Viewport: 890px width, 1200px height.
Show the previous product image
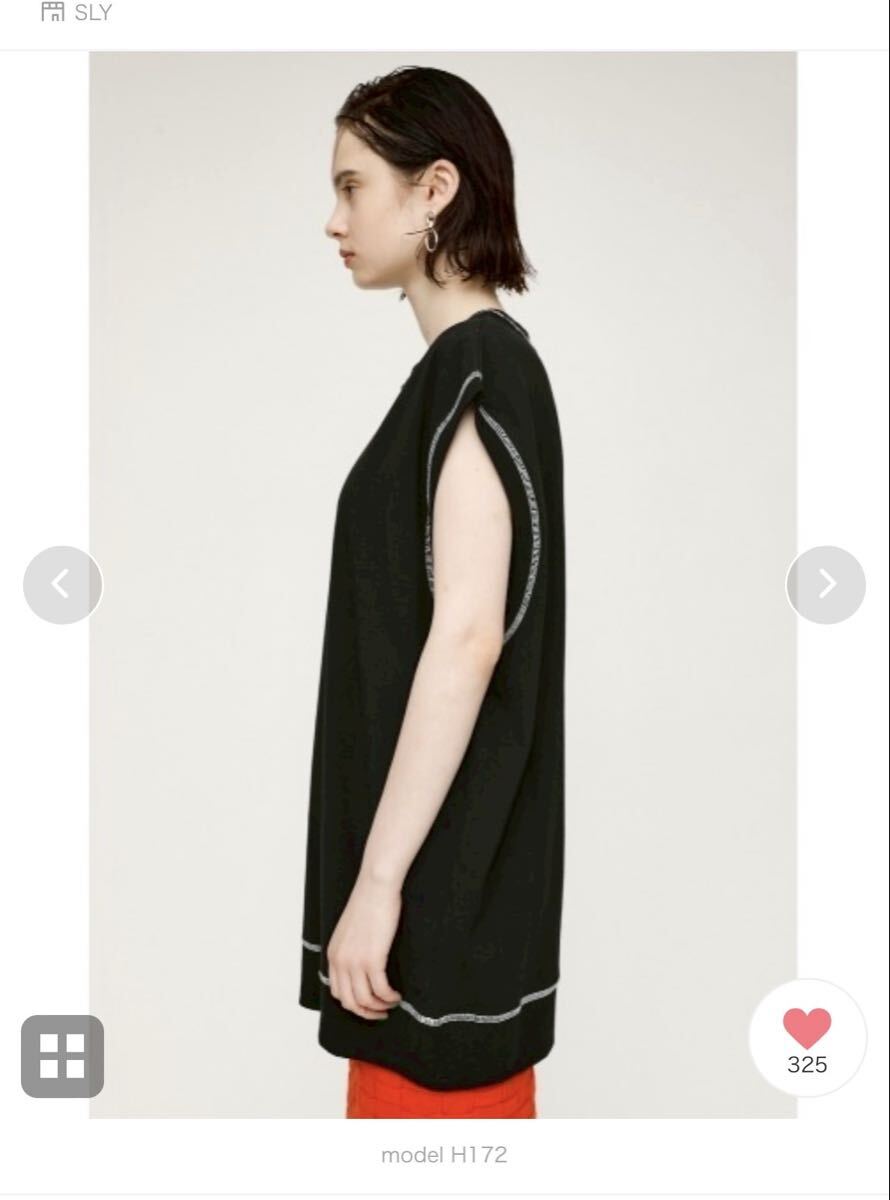click(62, 585)
